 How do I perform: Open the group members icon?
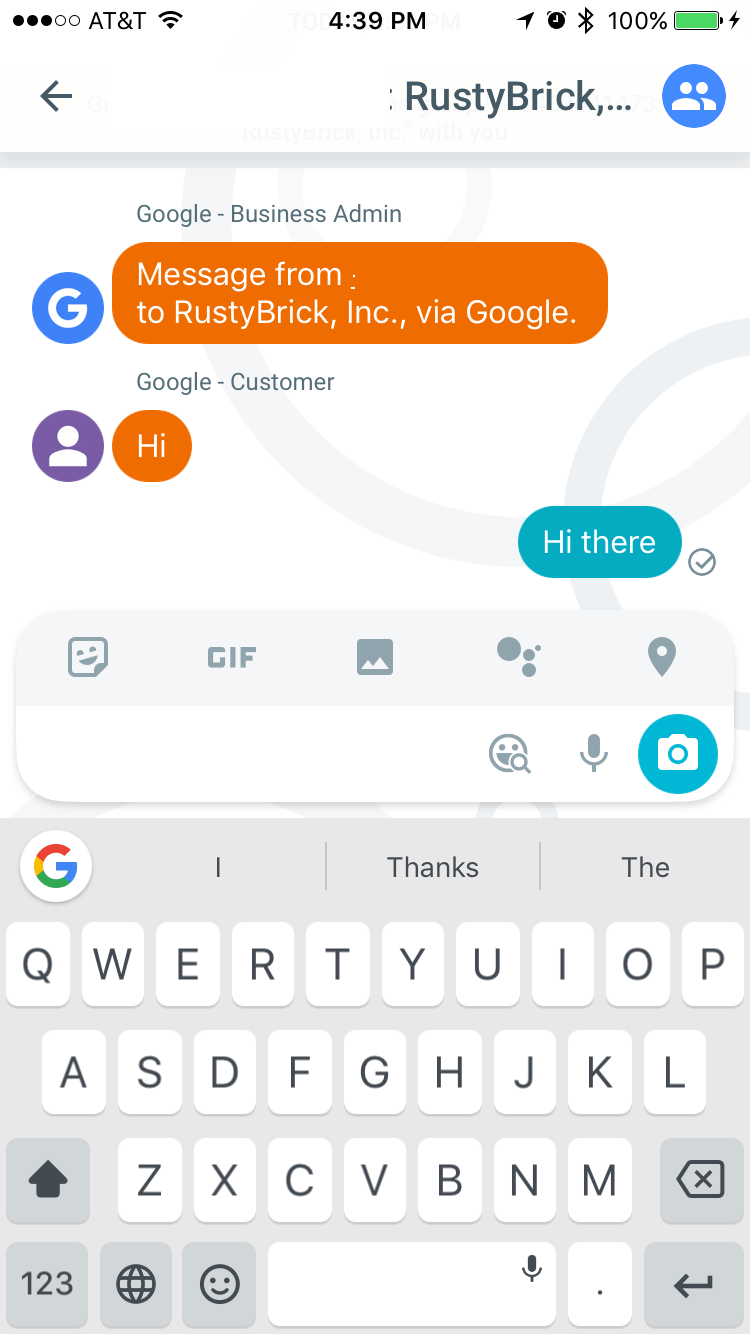click(693, 96)
